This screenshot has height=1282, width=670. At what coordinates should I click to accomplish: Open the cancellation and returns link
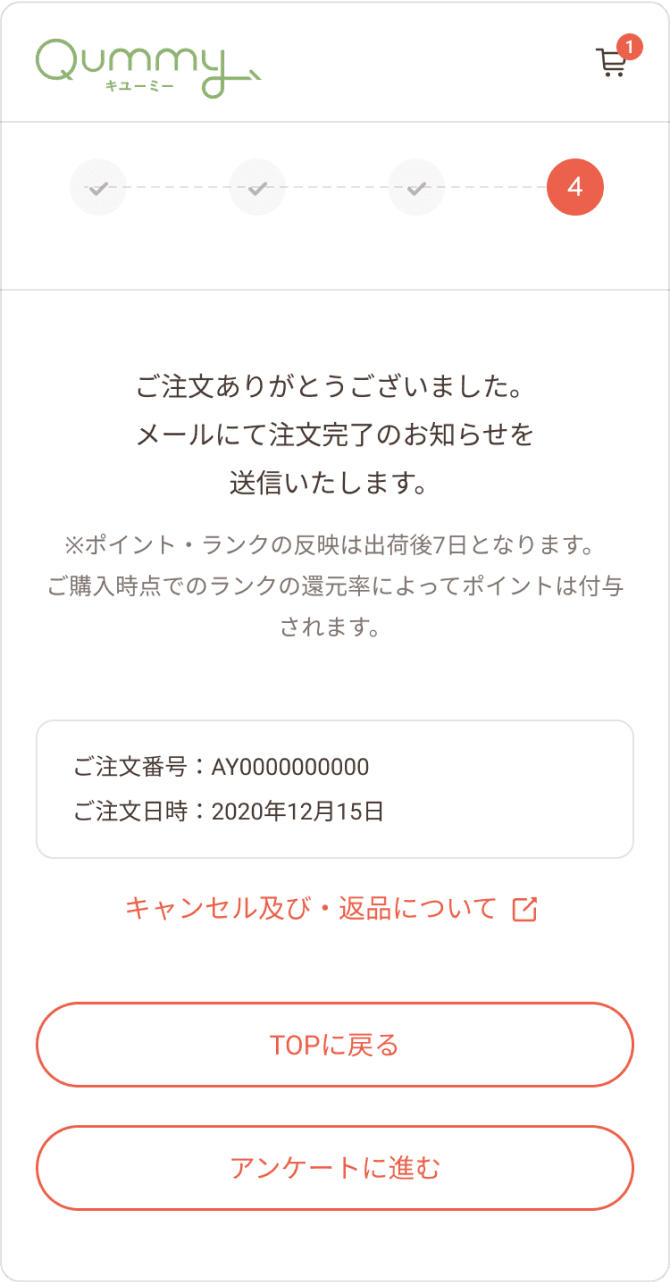tap(332, 908)
